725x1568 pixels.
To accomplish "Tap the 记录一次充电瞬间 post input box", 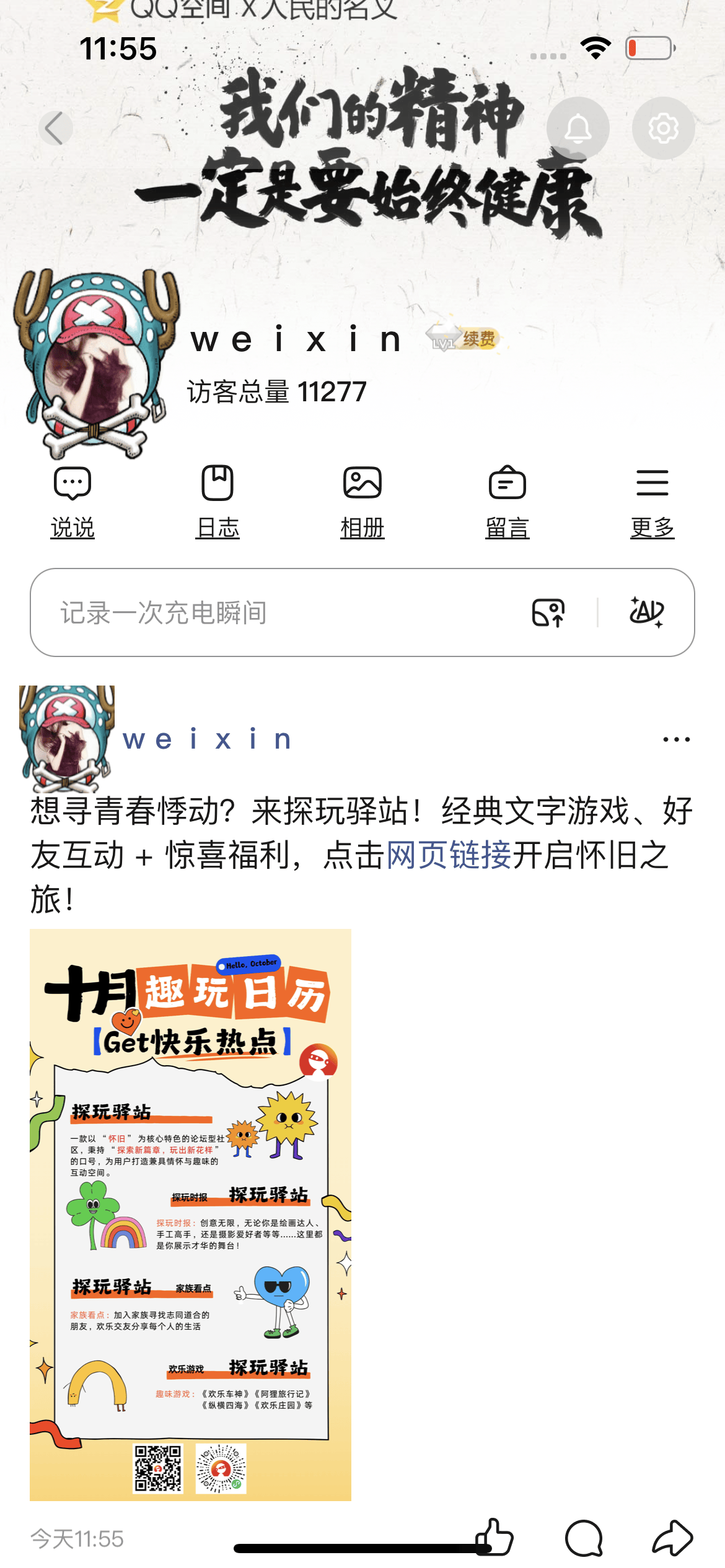I will [x=260, y=612].
